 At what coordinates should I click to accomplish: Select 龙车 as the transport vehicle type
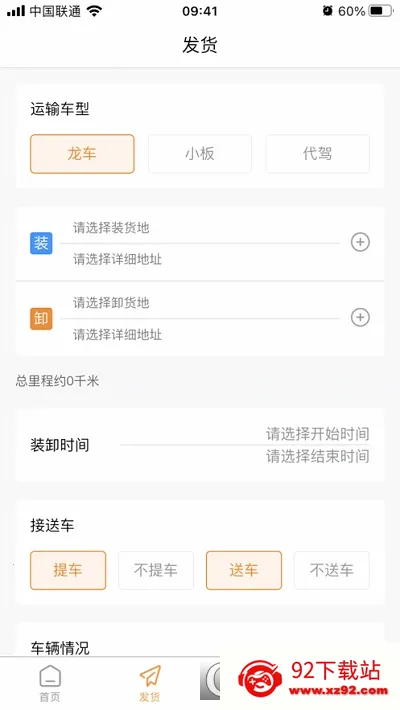82,154
